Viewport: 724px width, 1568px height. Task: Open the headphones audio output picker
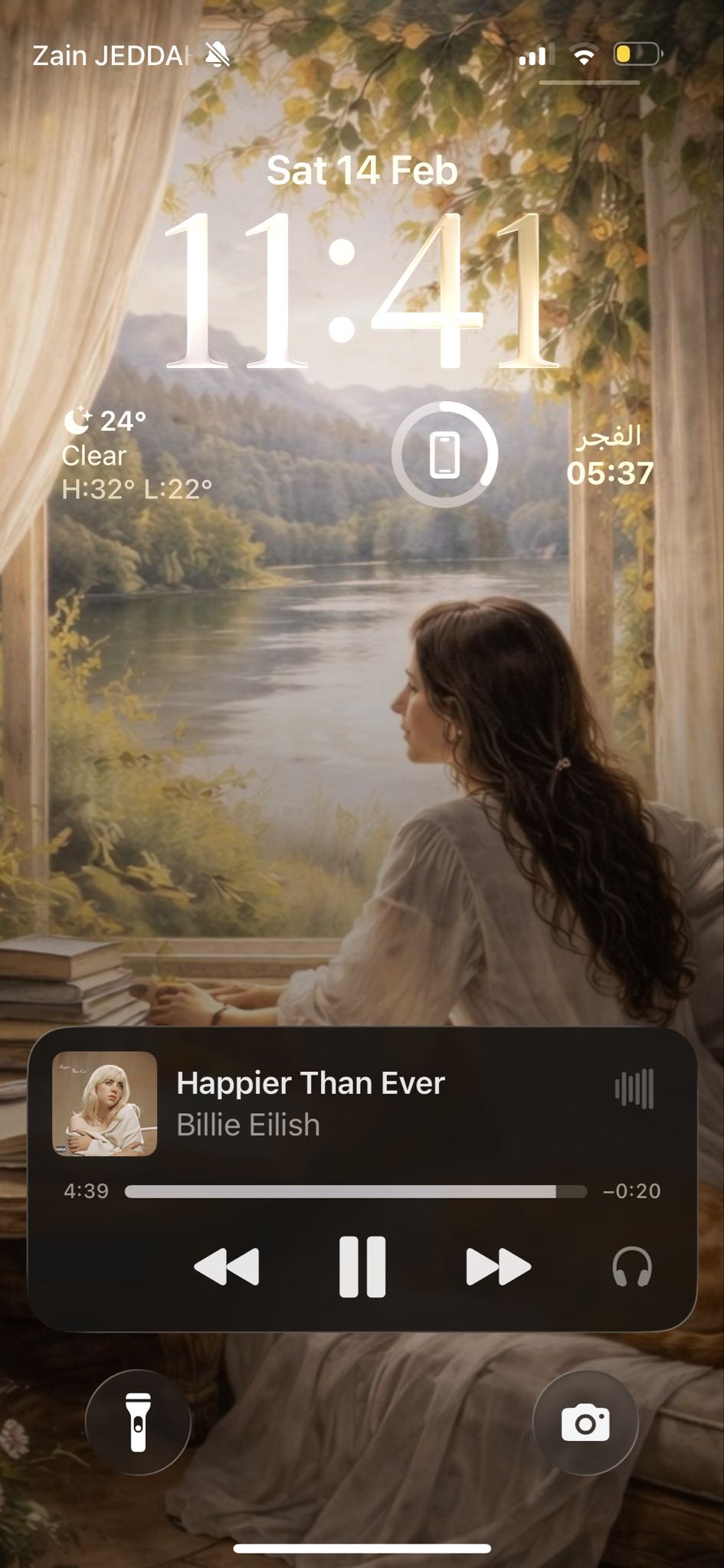coord(632,1266)
